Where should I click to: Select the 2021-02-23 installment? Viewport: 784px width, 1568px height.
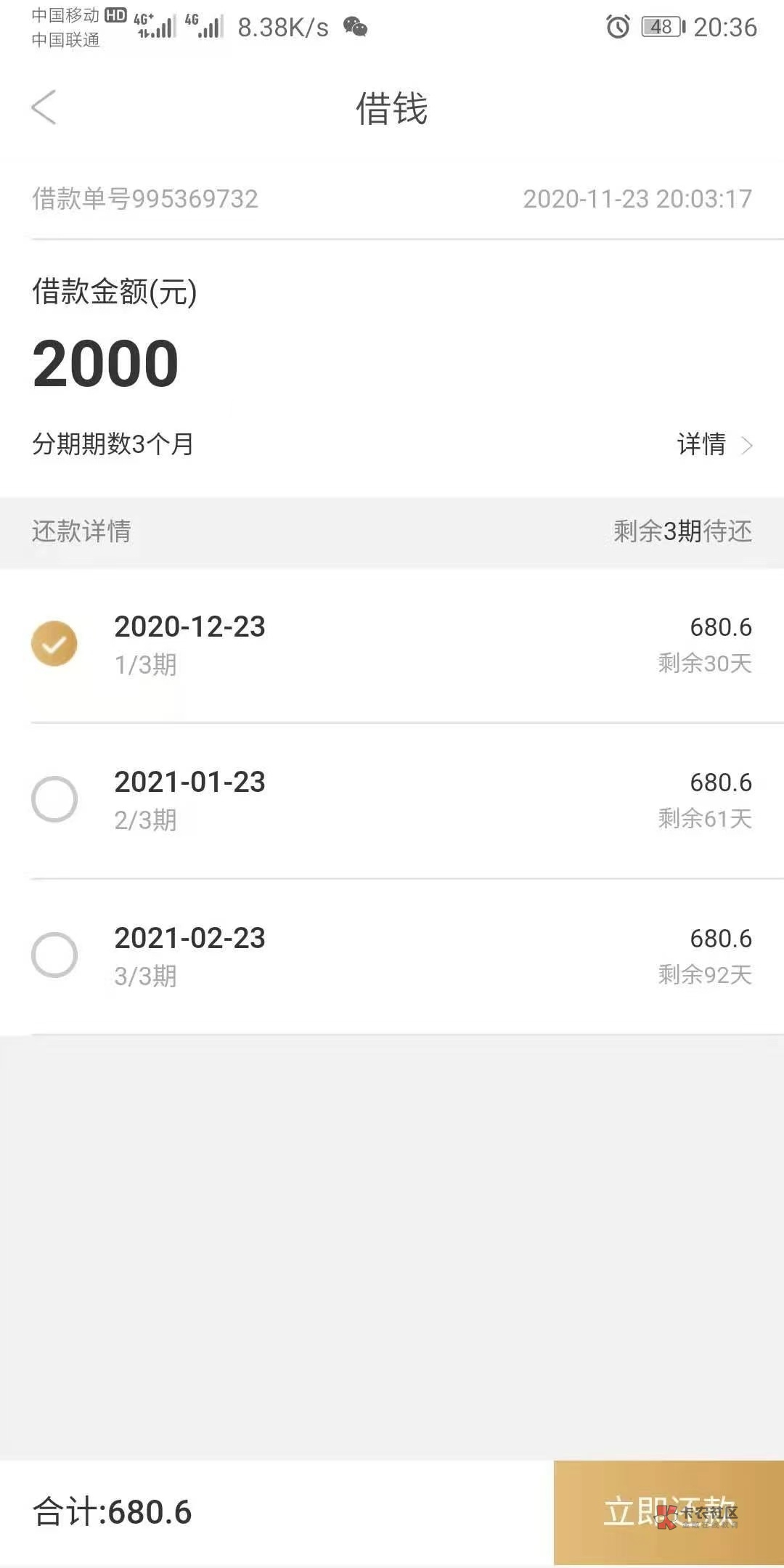54,955
